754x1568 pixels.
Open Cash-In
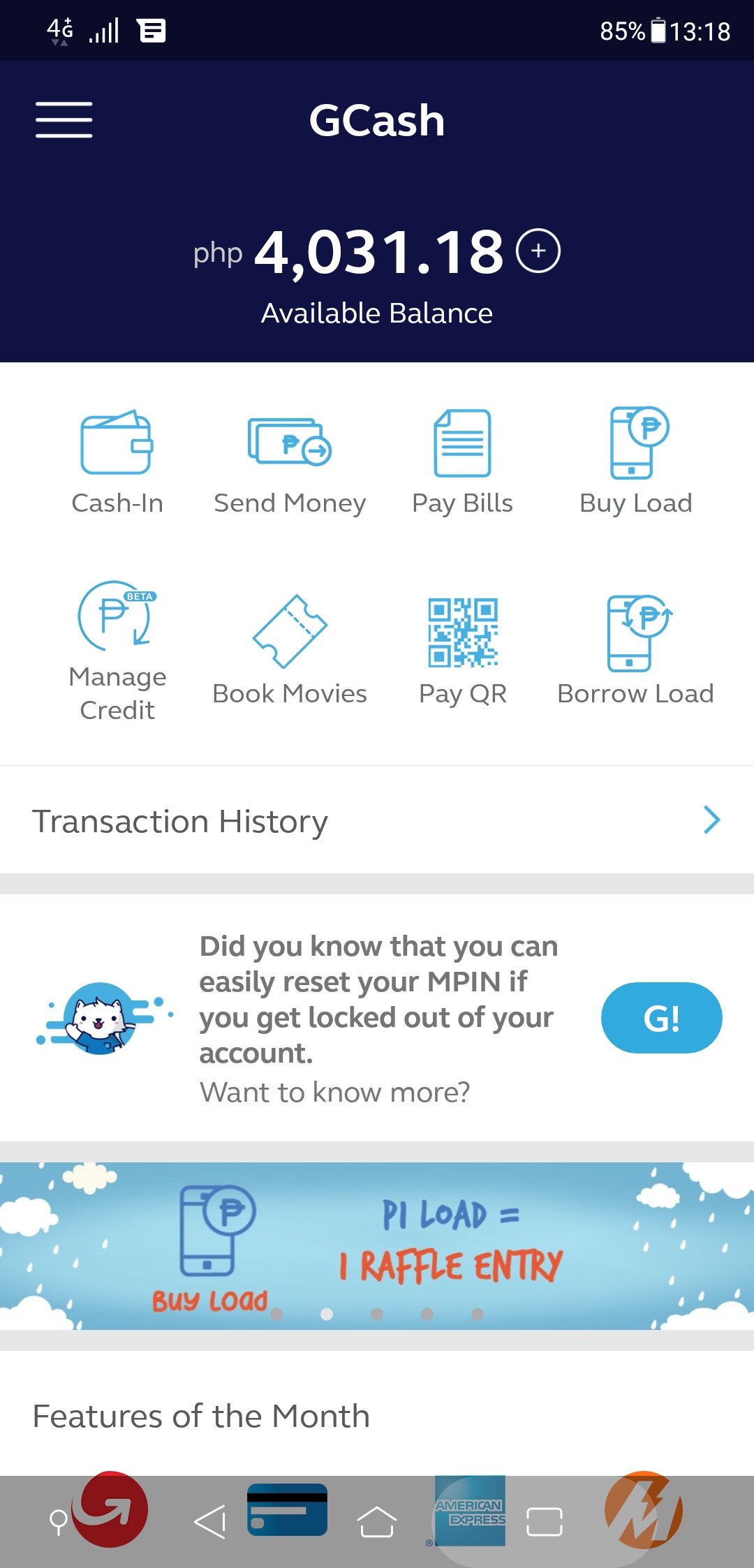tap(117, 462)
